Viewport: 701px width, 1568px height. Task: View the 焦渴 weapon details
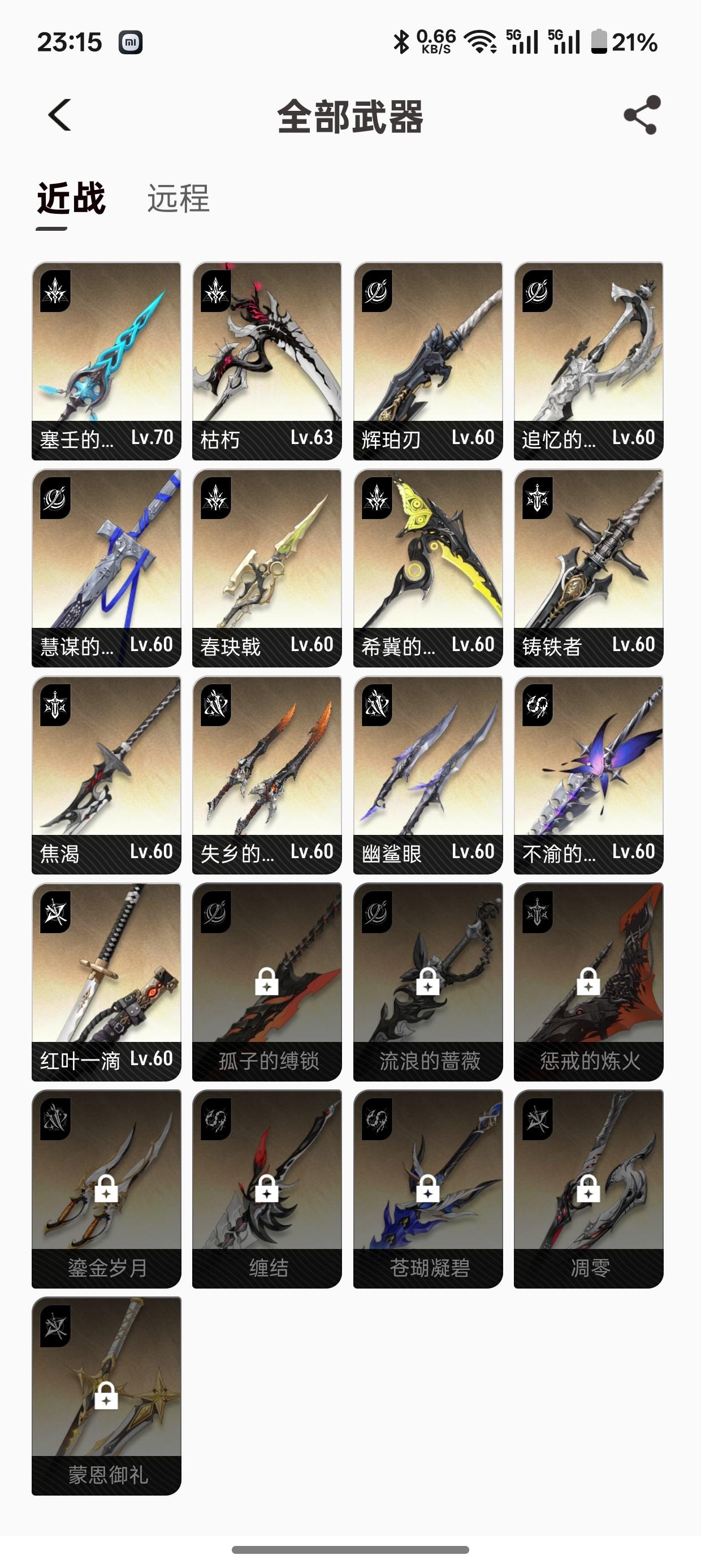coord(106,774)
